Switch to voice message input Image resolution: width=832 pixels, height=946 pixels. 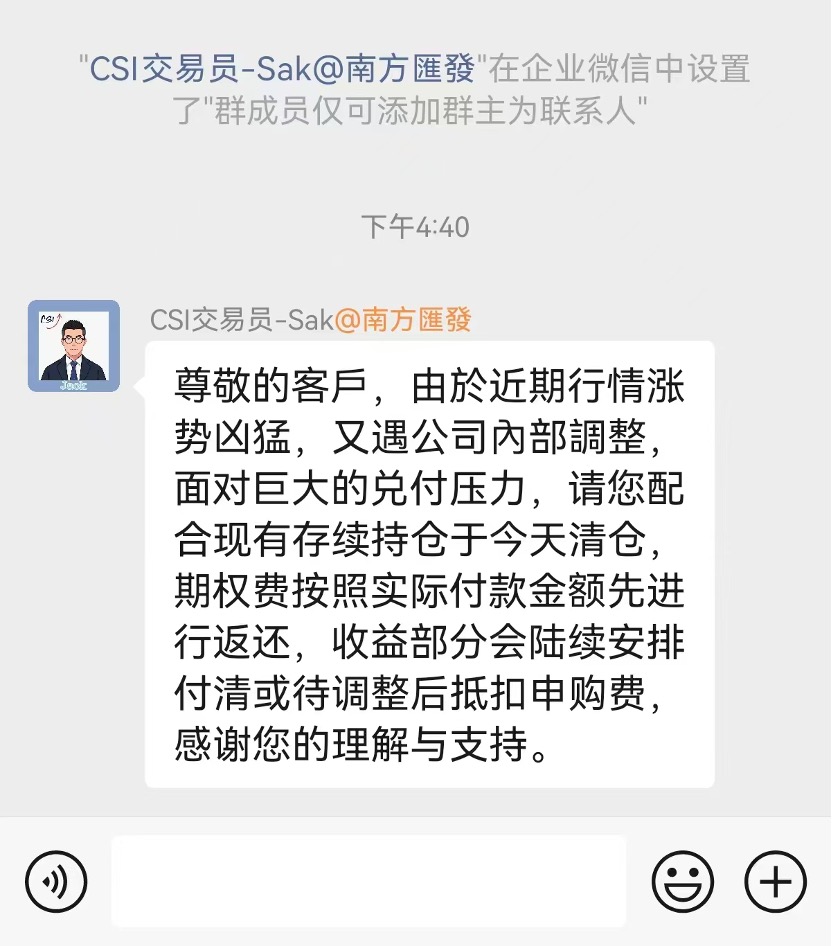[56, 881]
